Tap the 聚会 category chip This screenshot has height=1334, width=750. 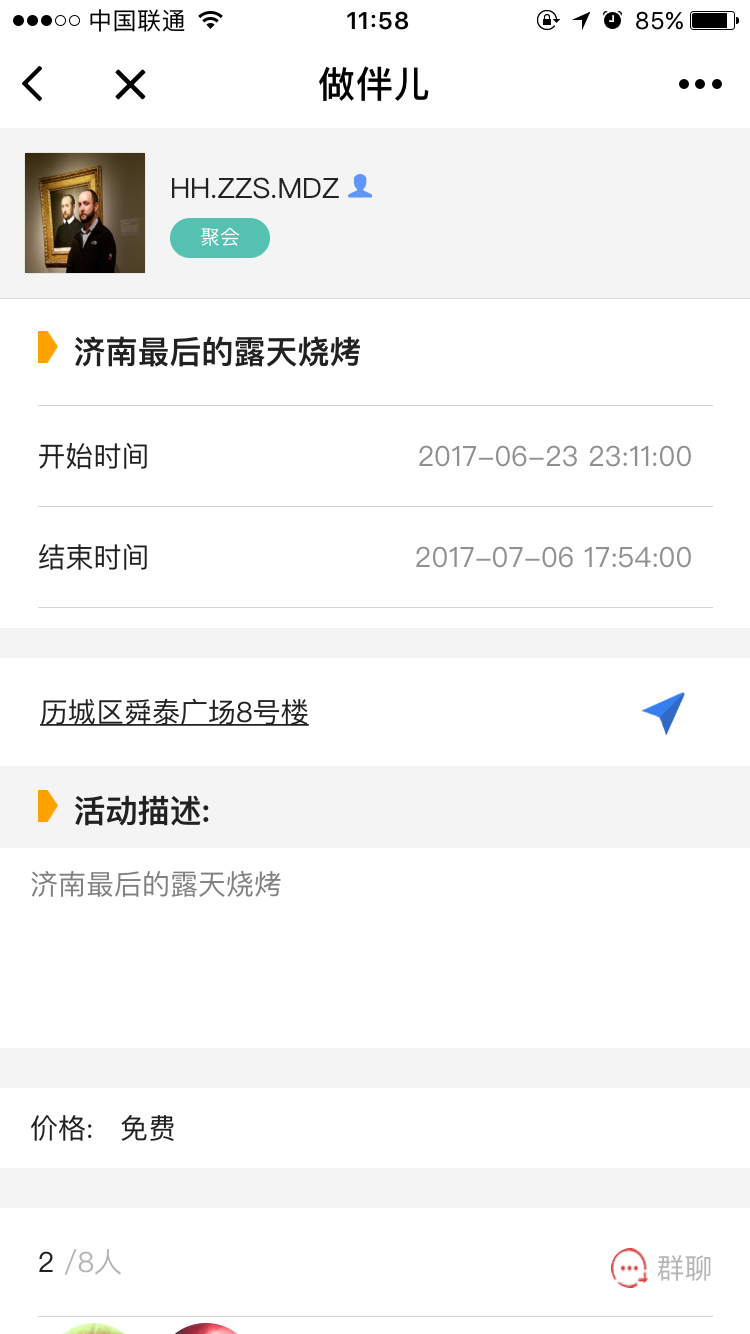220,238
